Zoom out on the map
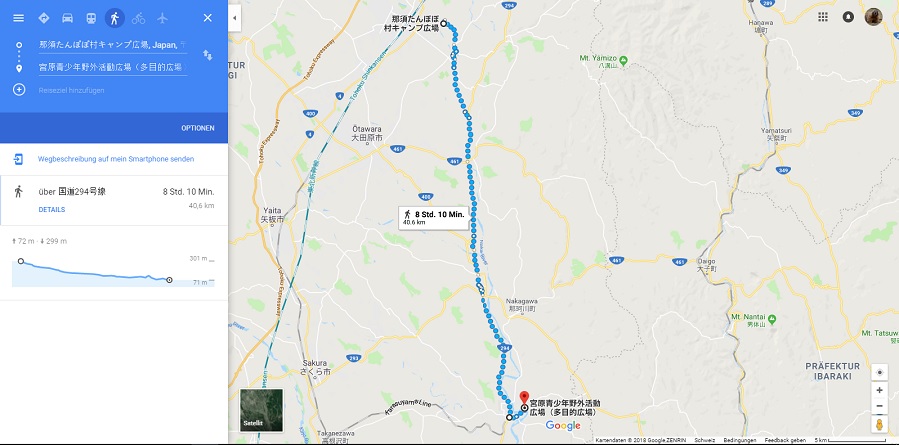 pyautogui.click(x=880, y=407)
